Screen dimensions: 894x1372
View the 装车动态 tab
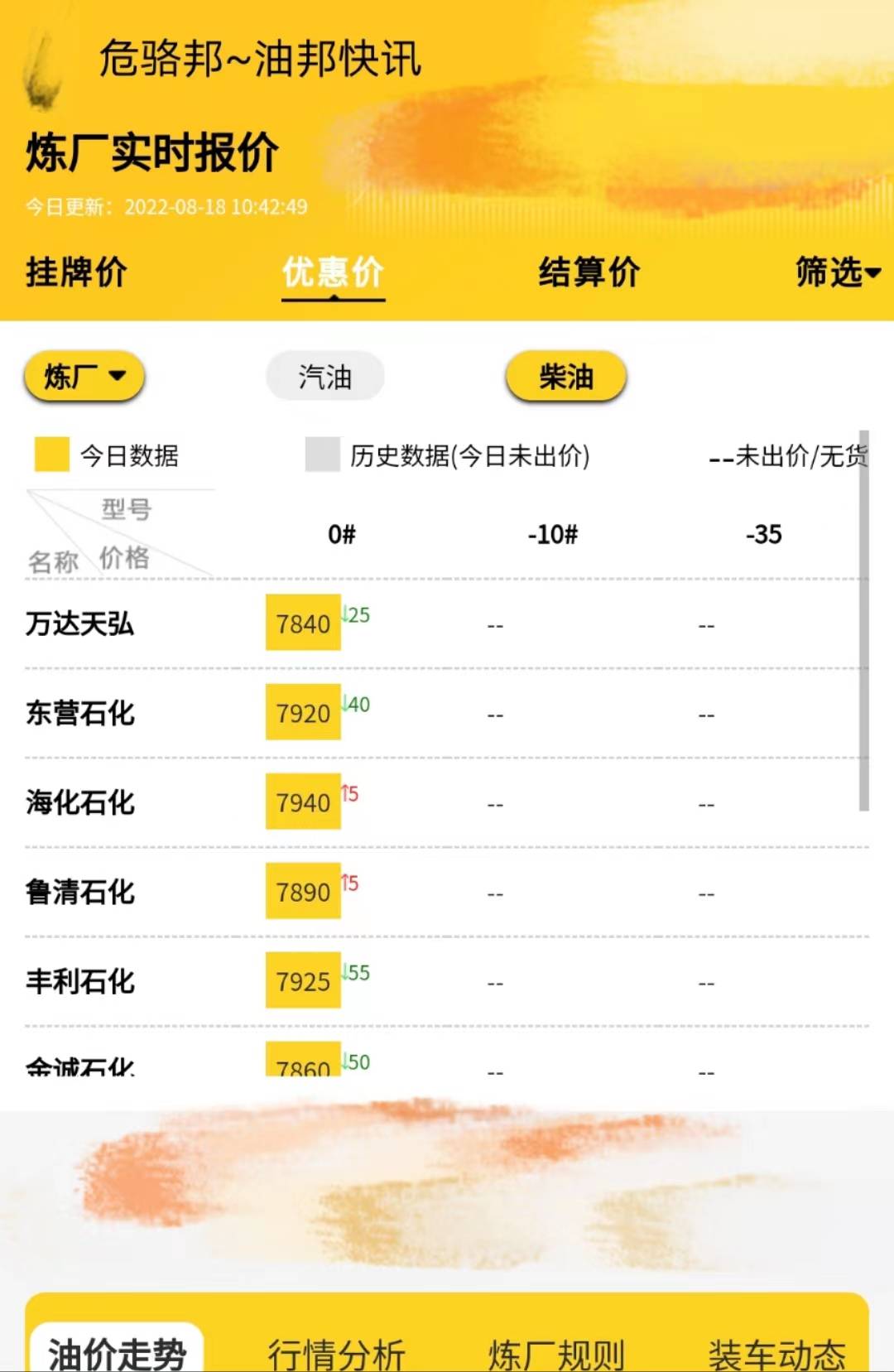(776, 1354)
